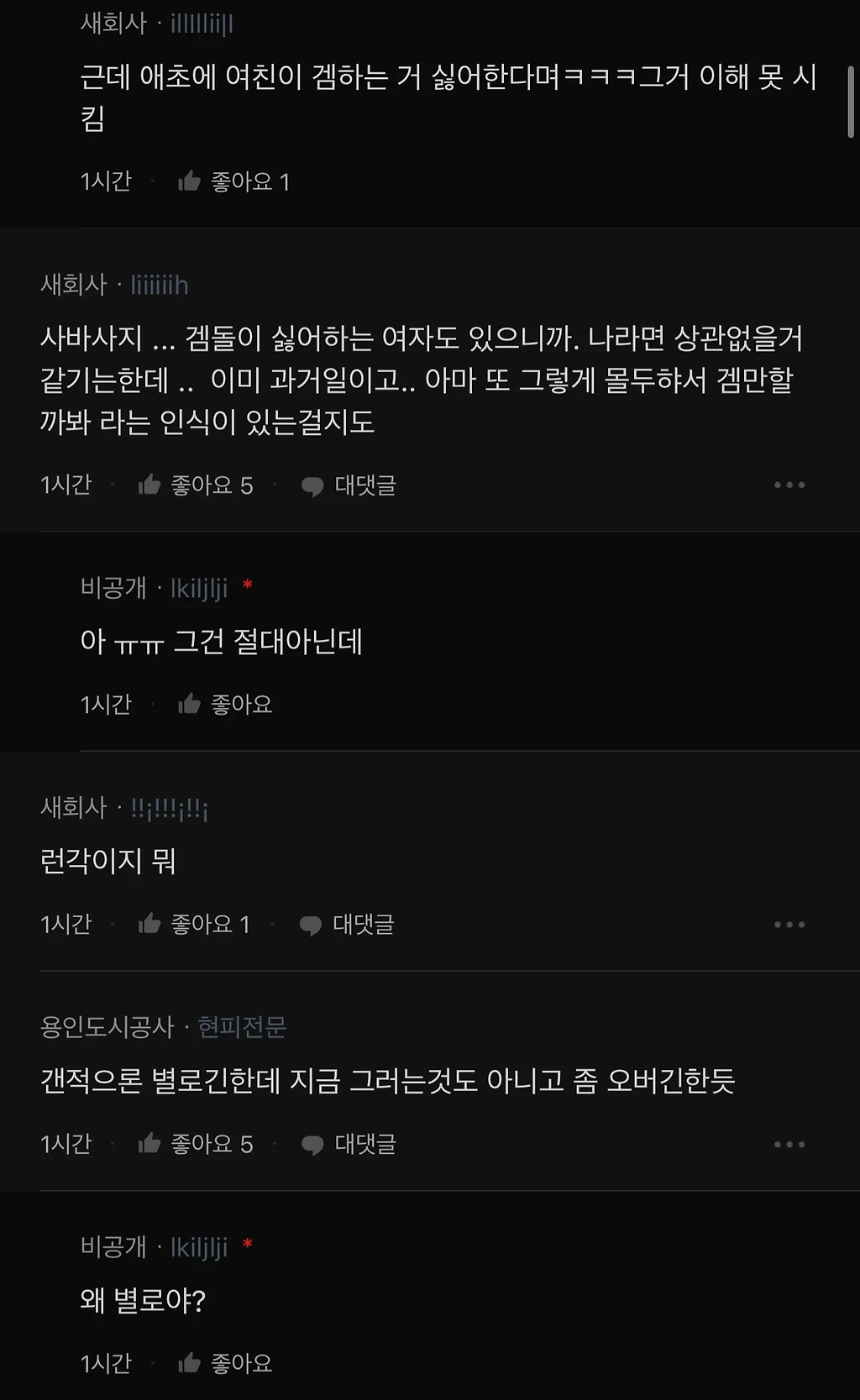The width and height of the screenshot is (860, 1400).
Task: Reply to the 사바사지 comment
Action: 349,485
